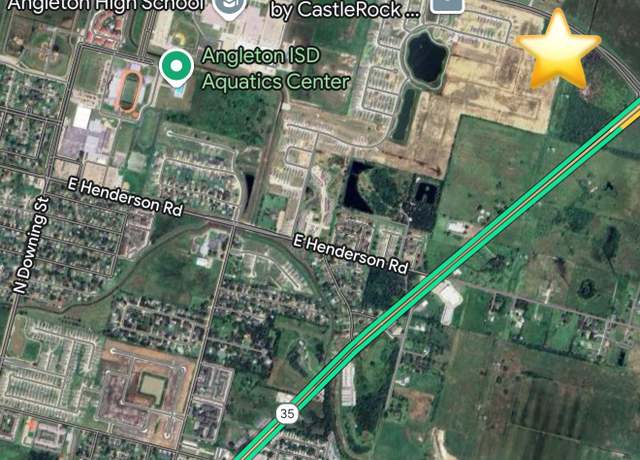Open the Angleton ISD Aquatics Center pin
This screenshot has width=640, height=460.
pyautogui.click(x=177, y=67)
